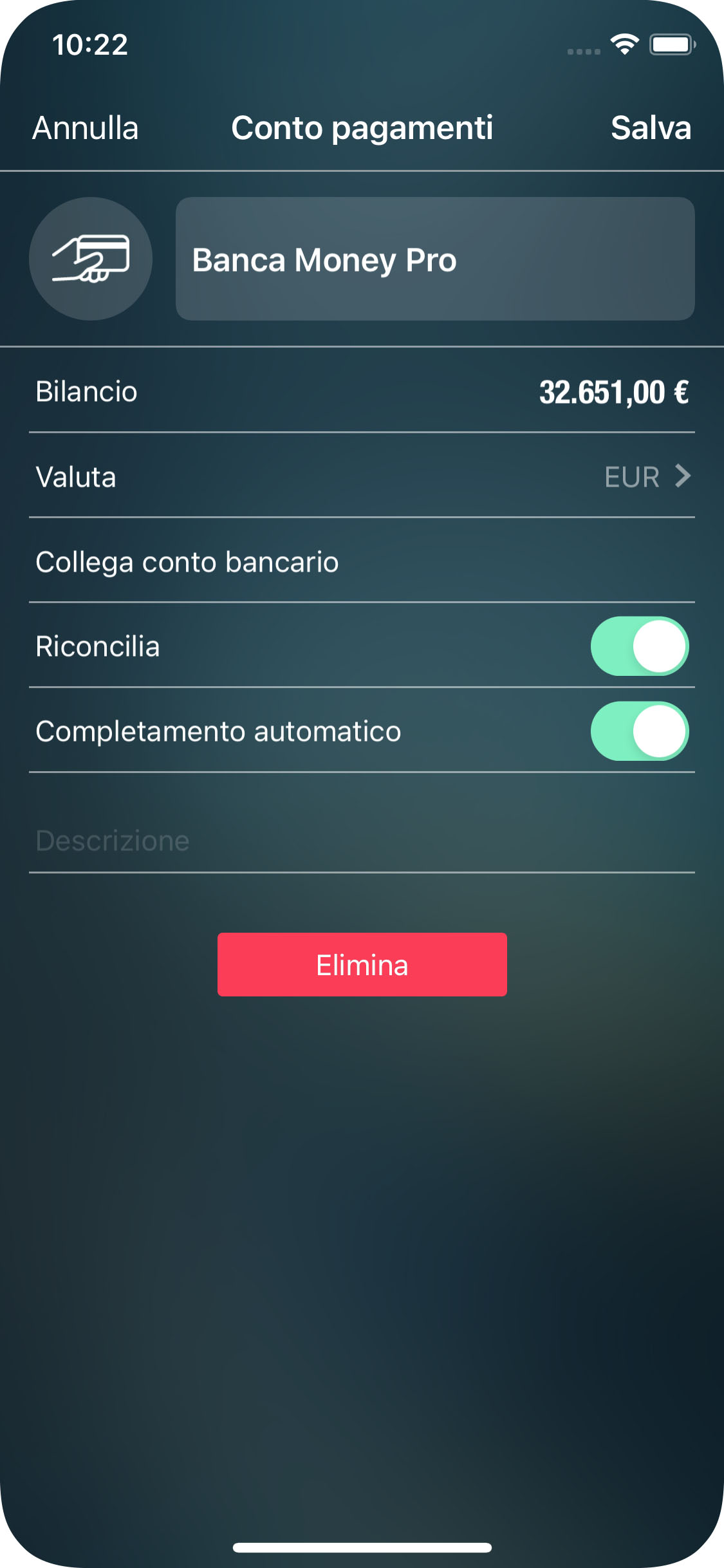Click the Wi-Fi status icon
This screenshot has height=1568, width=724.
623,44
